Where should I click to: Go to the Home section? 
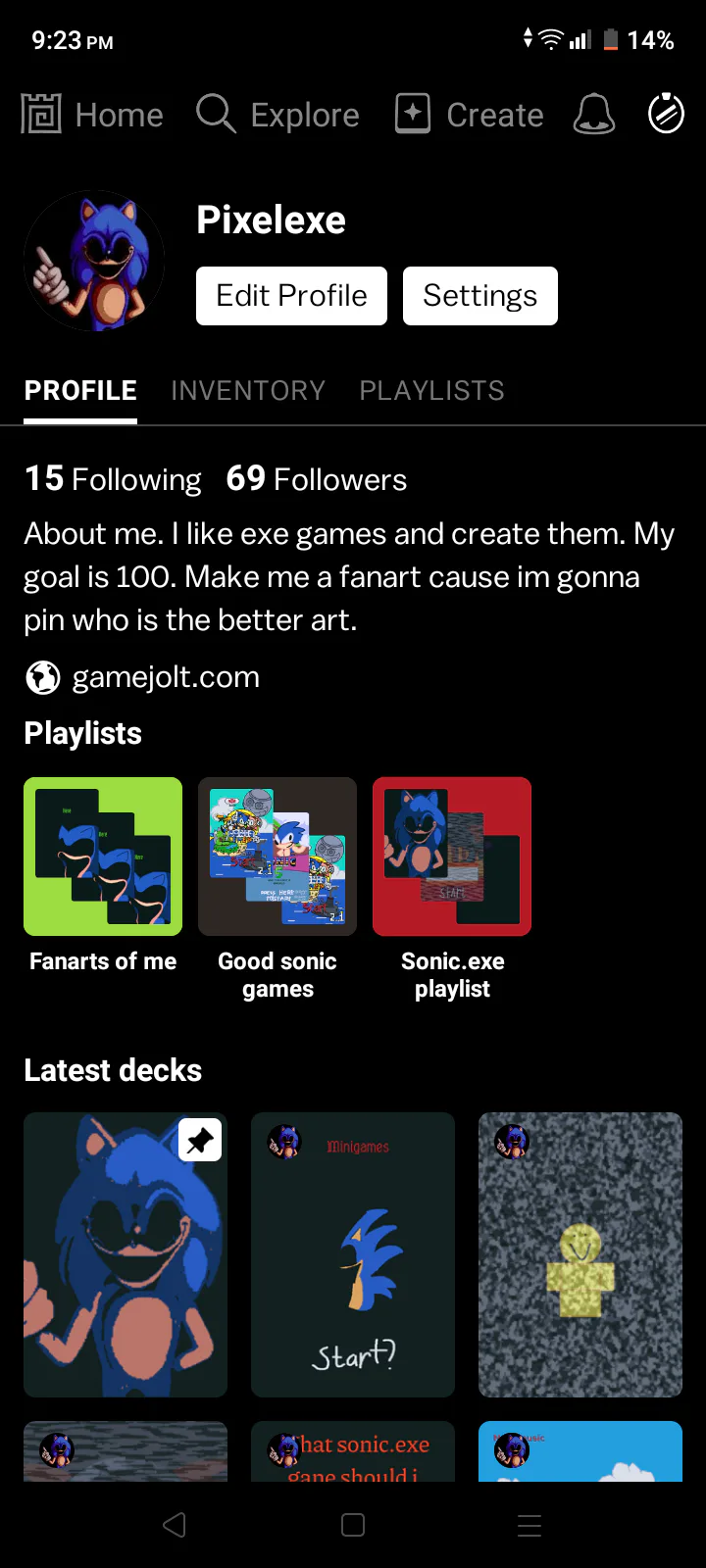point(92,115)
